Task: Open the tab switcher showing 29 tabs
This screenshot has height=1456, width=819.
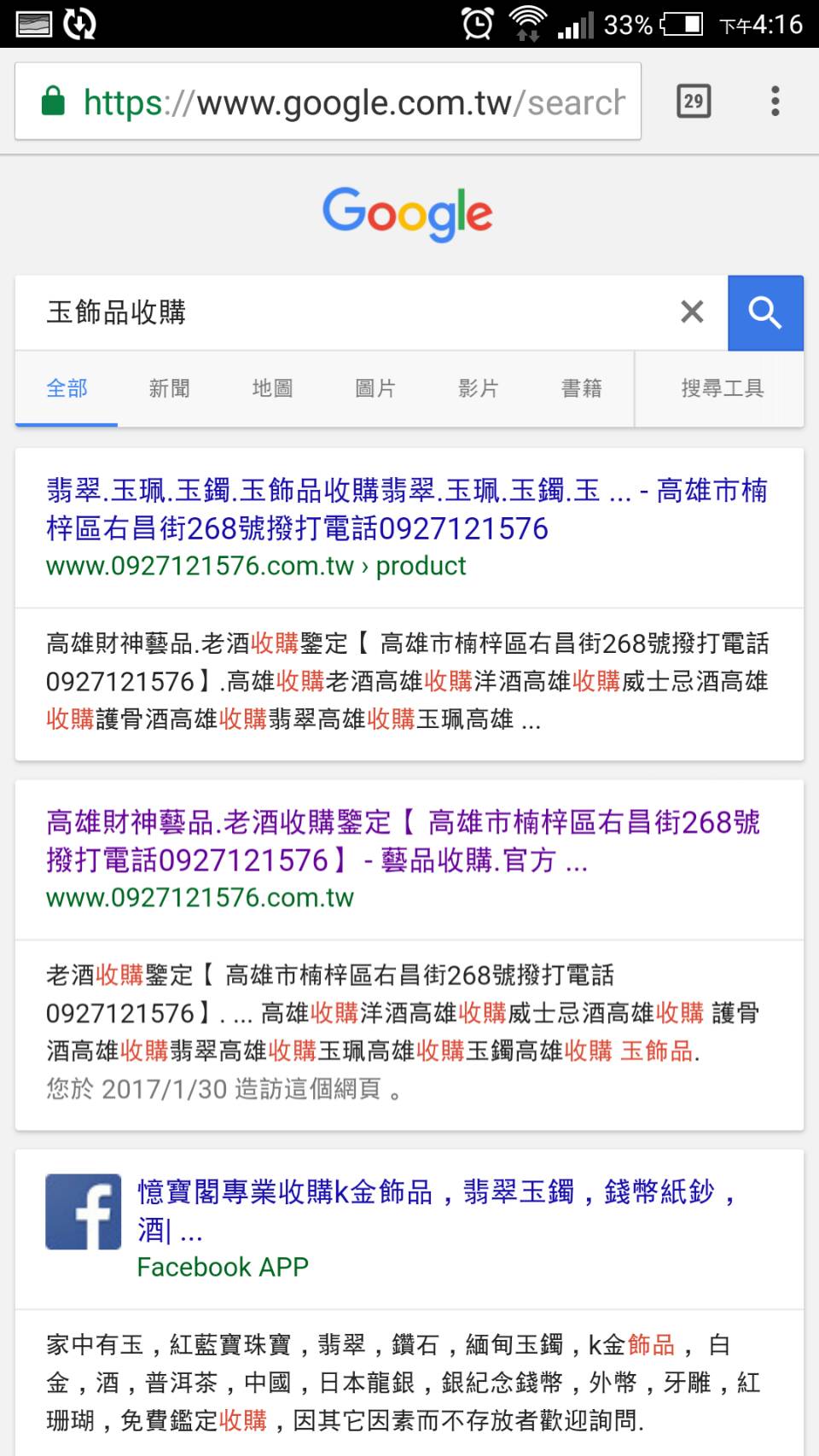Action: coord(694,102)
